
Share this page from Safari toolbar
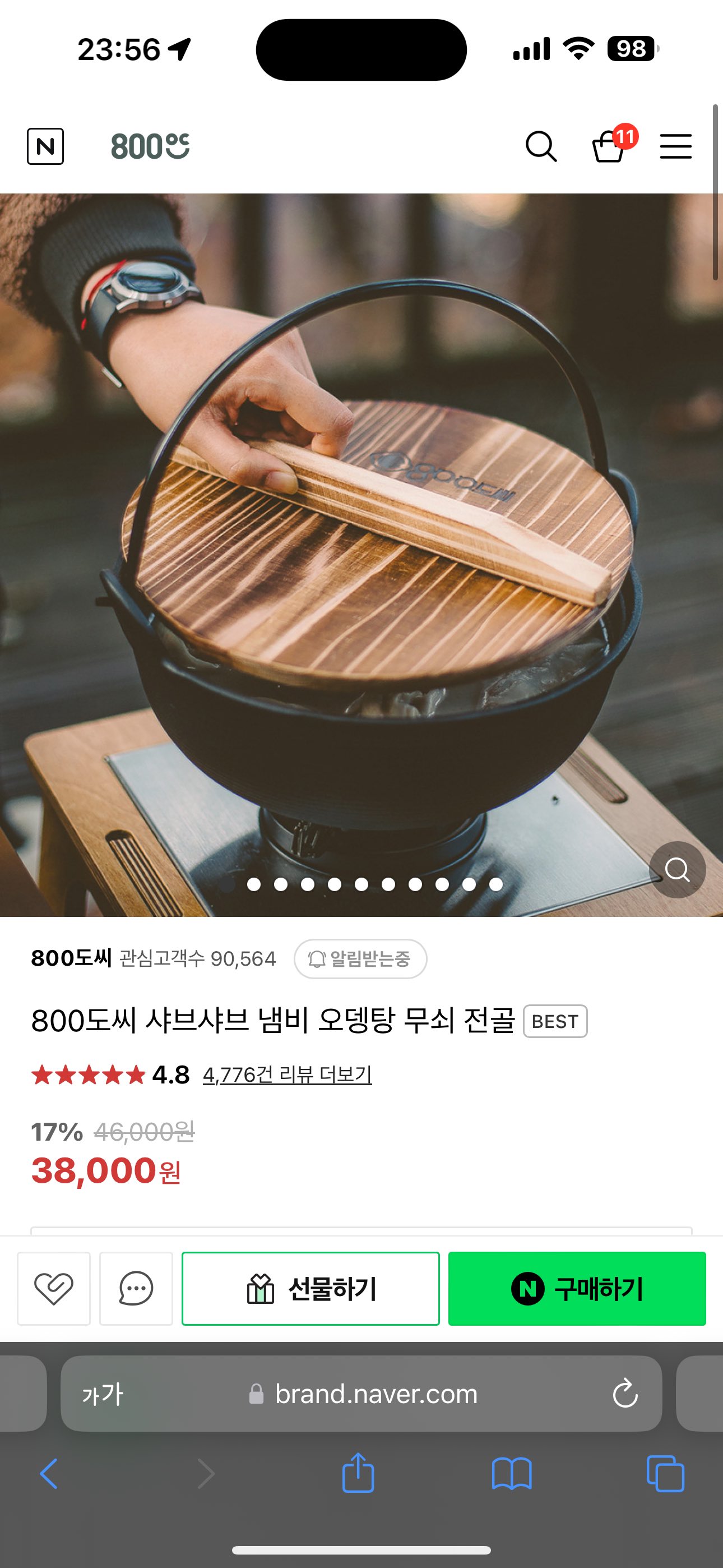(358, 1473)
